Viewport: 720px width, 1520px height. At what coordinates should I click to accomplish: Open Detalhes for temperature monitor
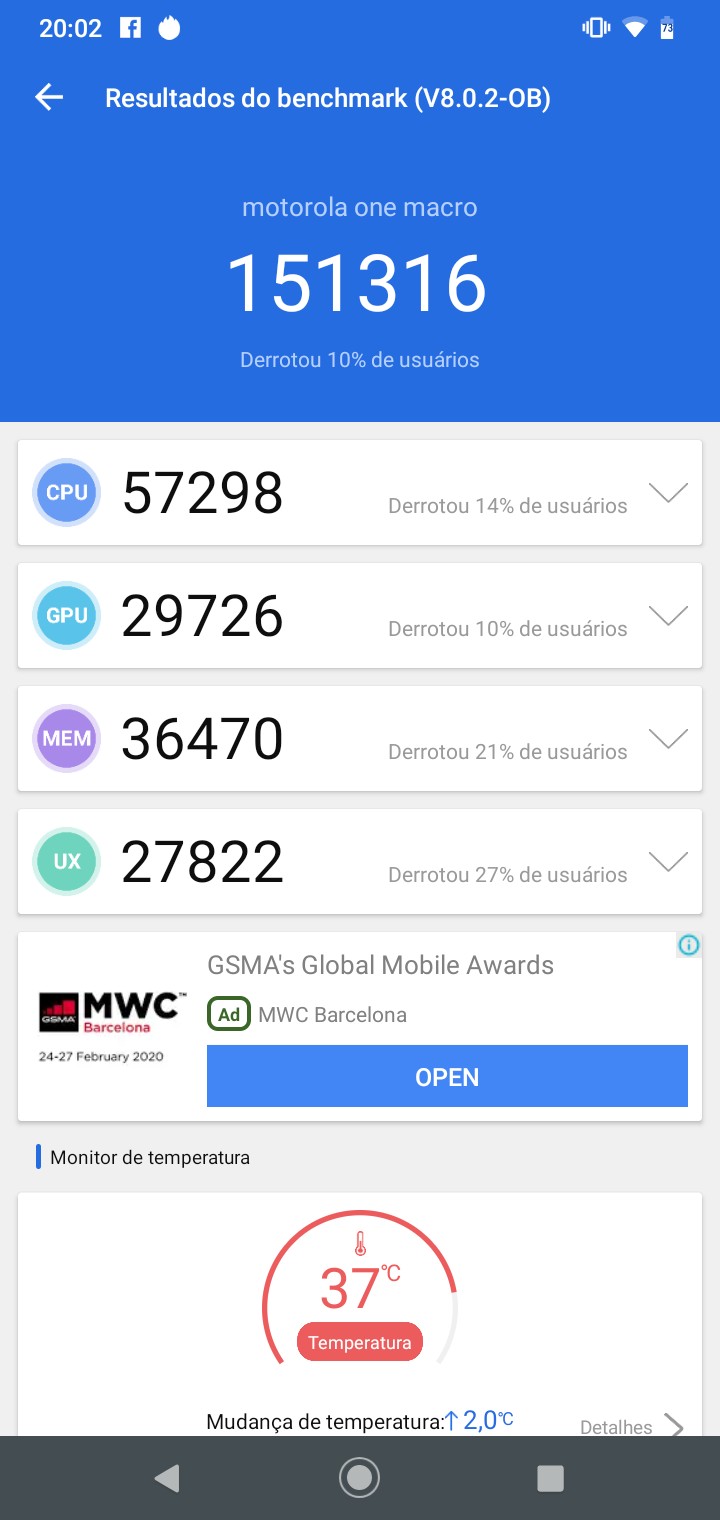coord(632,1426)
